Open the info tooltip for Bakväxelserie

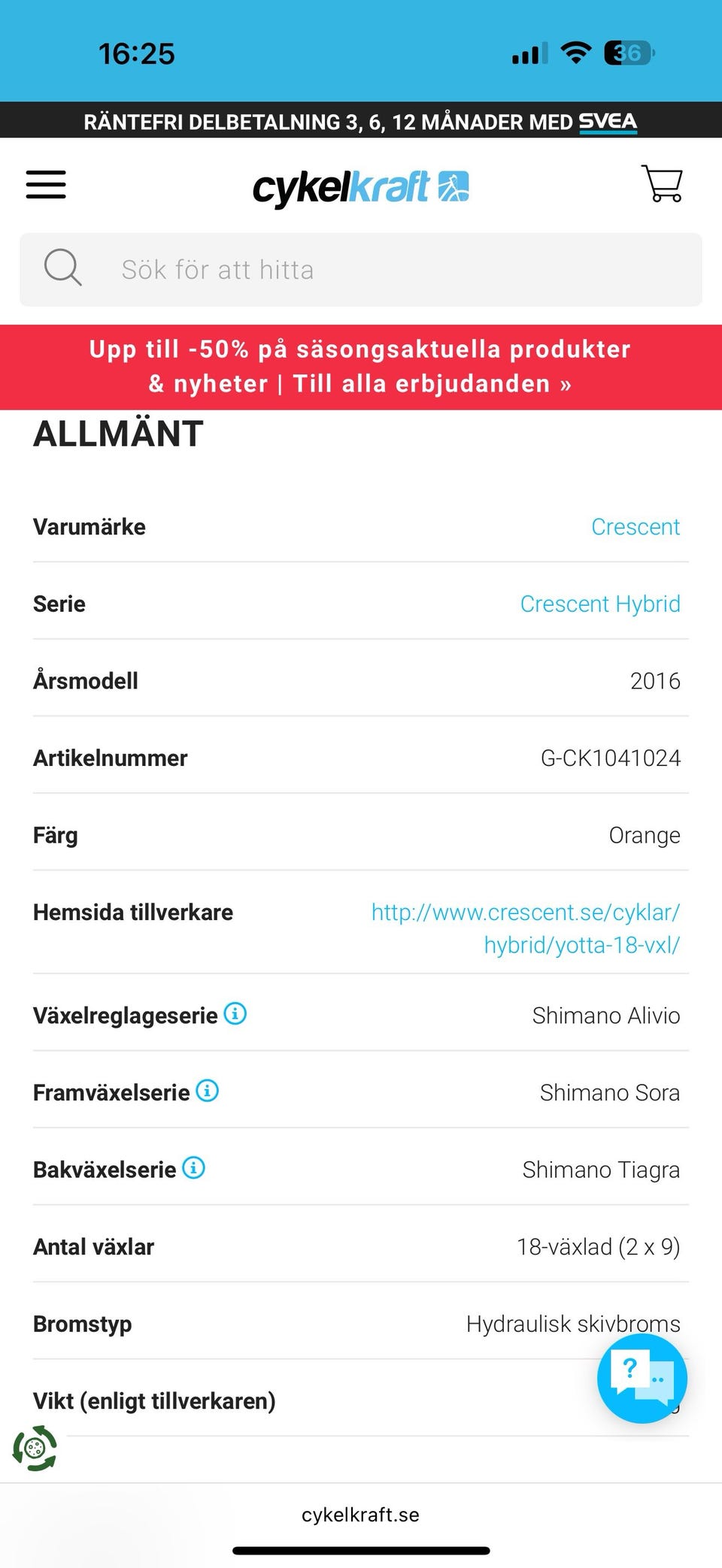tap(194, 1168)
